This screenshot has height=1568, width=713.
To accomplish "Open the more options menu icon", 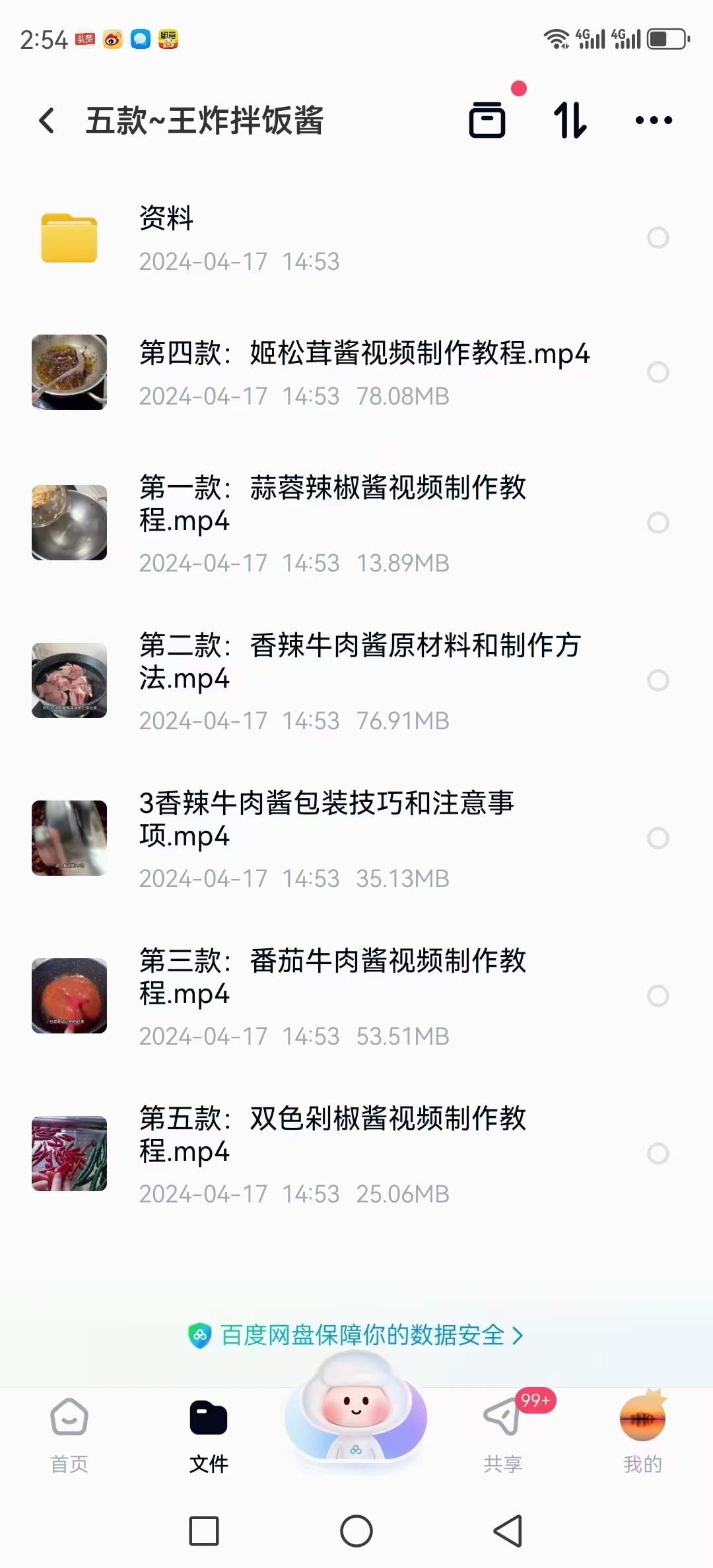I will pyautogui.click(x=653, y=120).
